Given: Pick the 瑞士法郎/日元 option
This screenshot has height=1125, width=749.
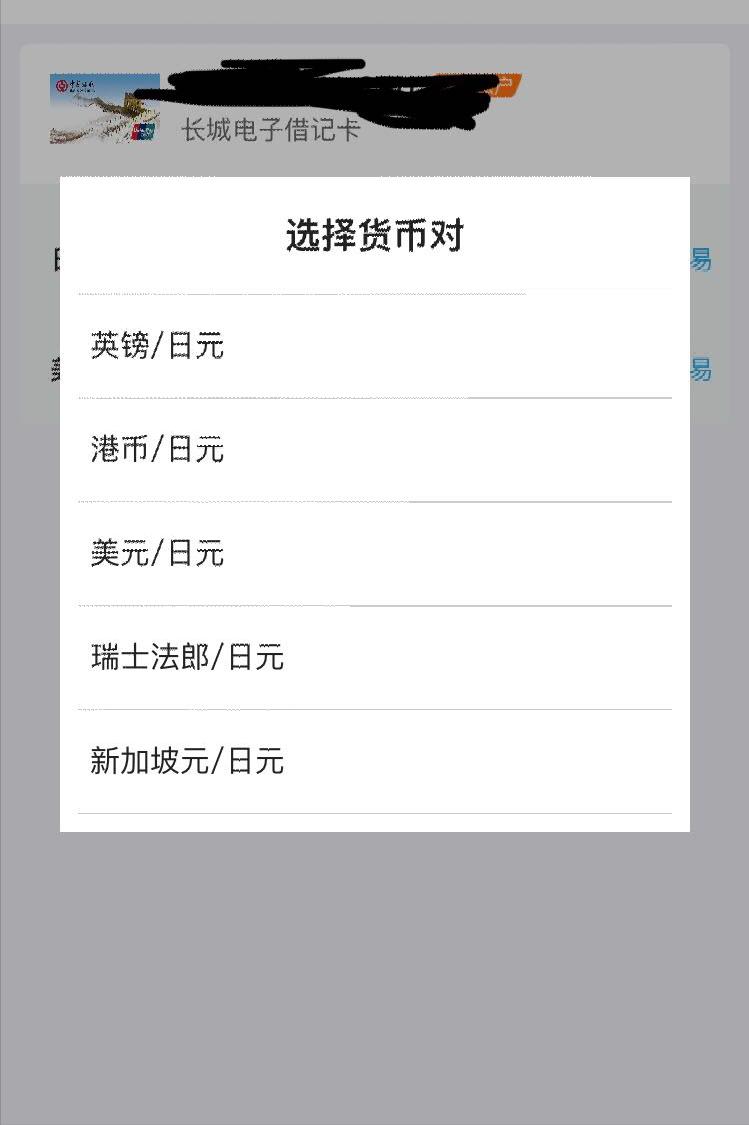Looking at the screenshot, I should [187, 657].
